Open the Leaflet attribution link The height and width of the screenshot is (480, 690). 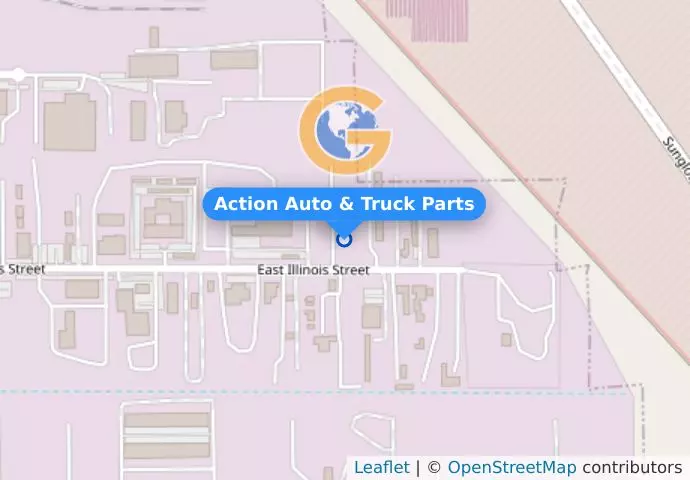pyautogui.click(x=381, y=467)
